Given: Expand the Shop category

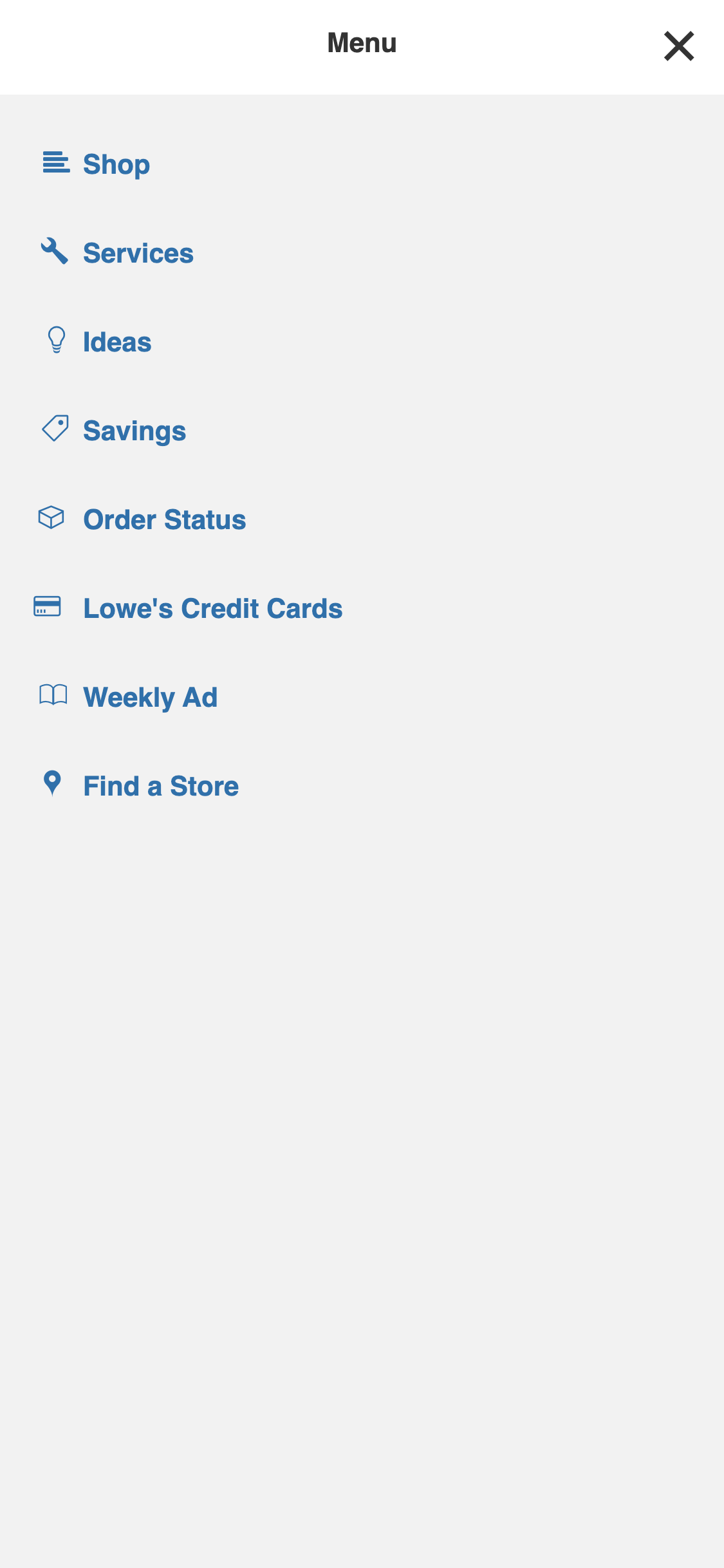Looking at the screenshot, I should tap(116, 164).
